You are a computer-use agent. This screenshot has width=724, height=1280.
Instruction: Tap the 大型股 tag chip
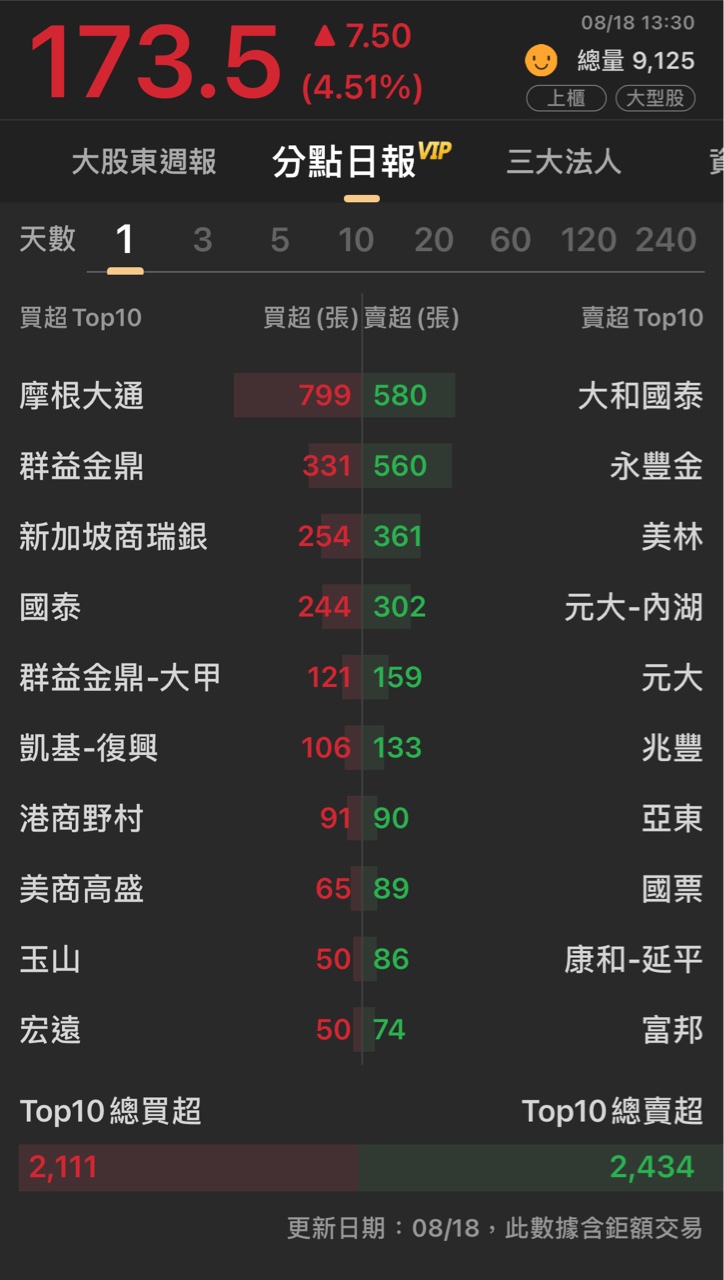pyautogui.click(x=655, y=99)
